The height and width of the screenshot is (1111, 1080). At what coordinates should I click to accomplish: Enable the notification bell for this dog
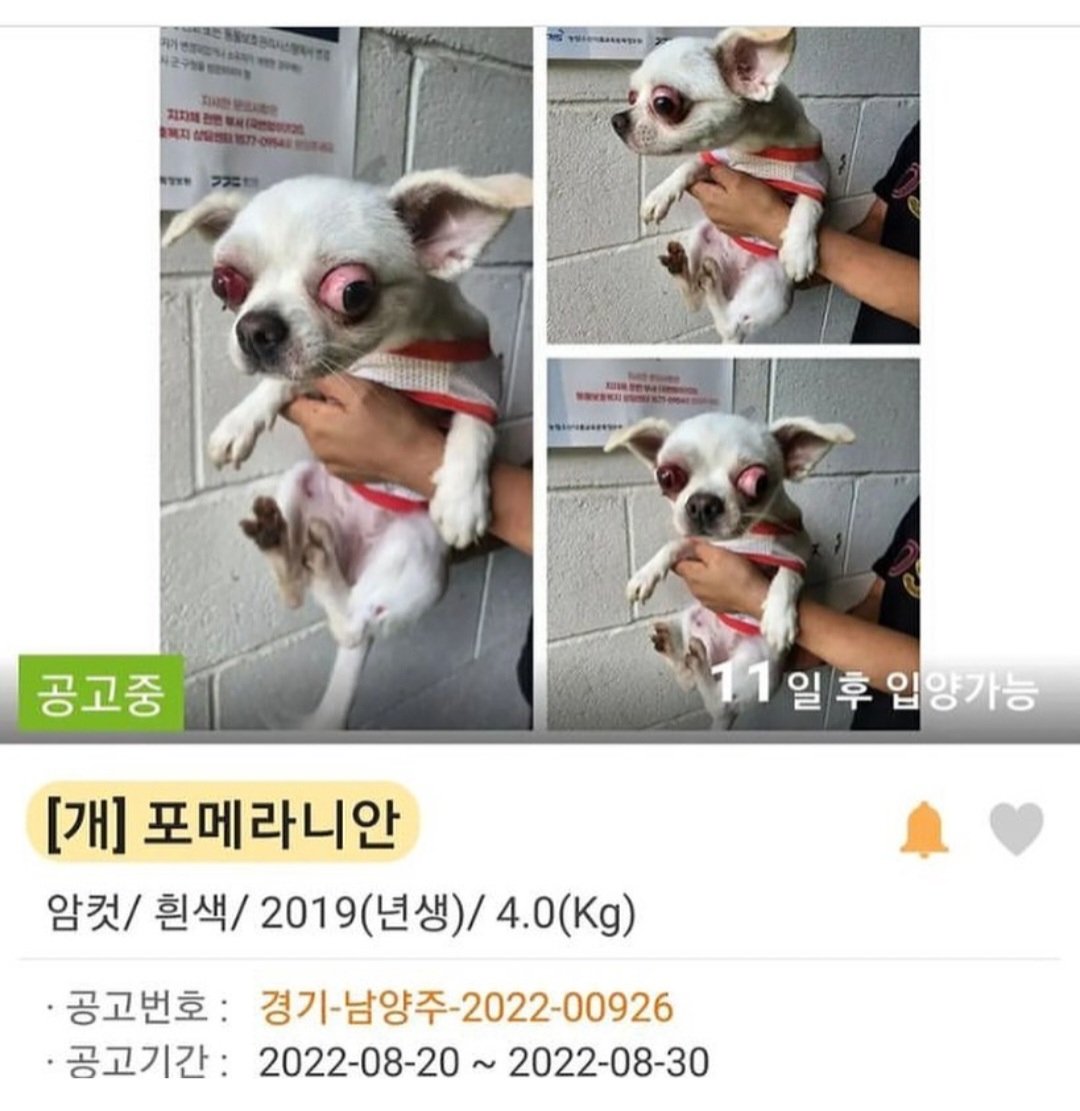coord(923,829)
